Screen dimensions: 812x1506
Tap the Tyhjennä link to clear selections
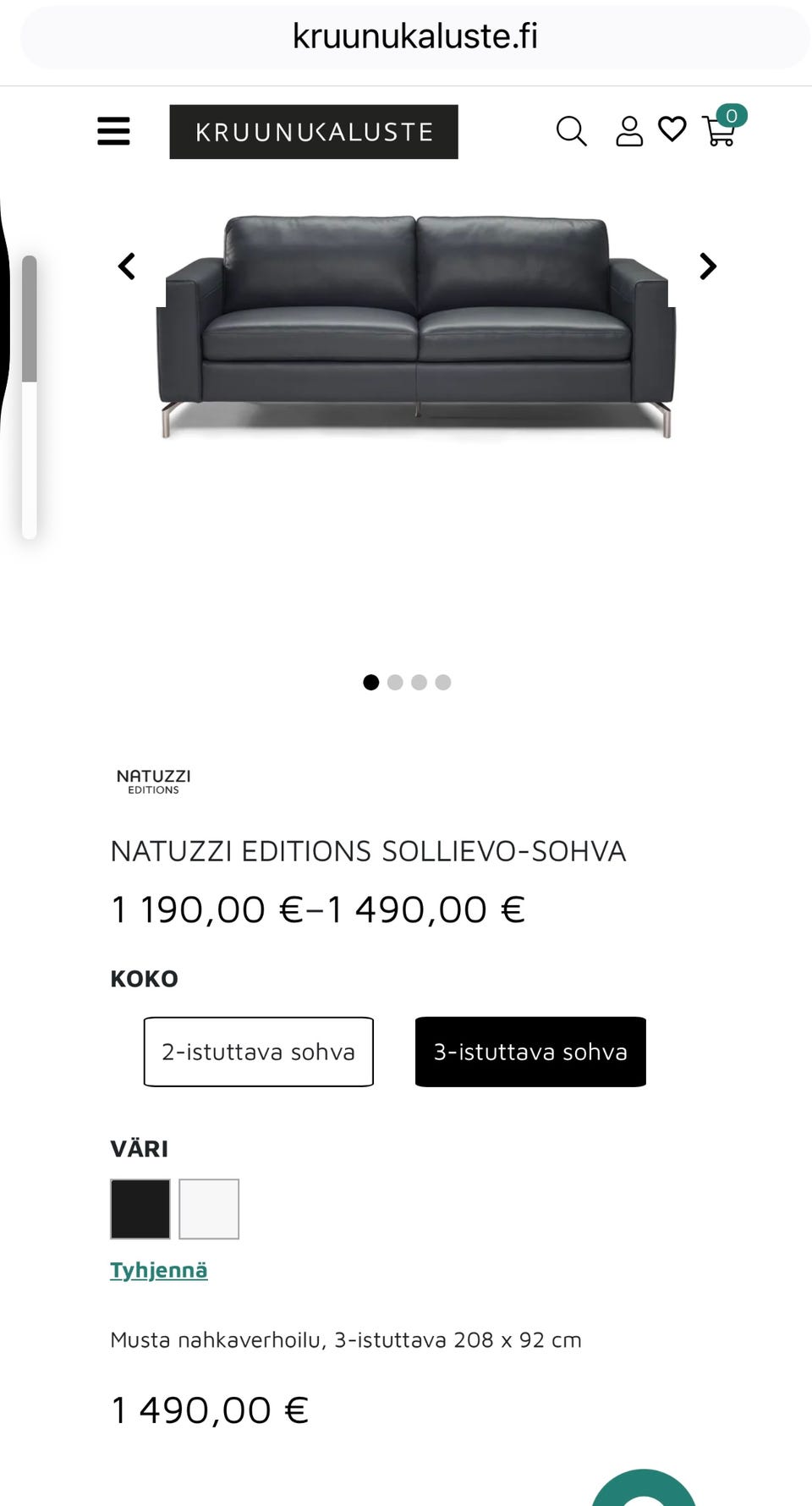(159, 1270)
